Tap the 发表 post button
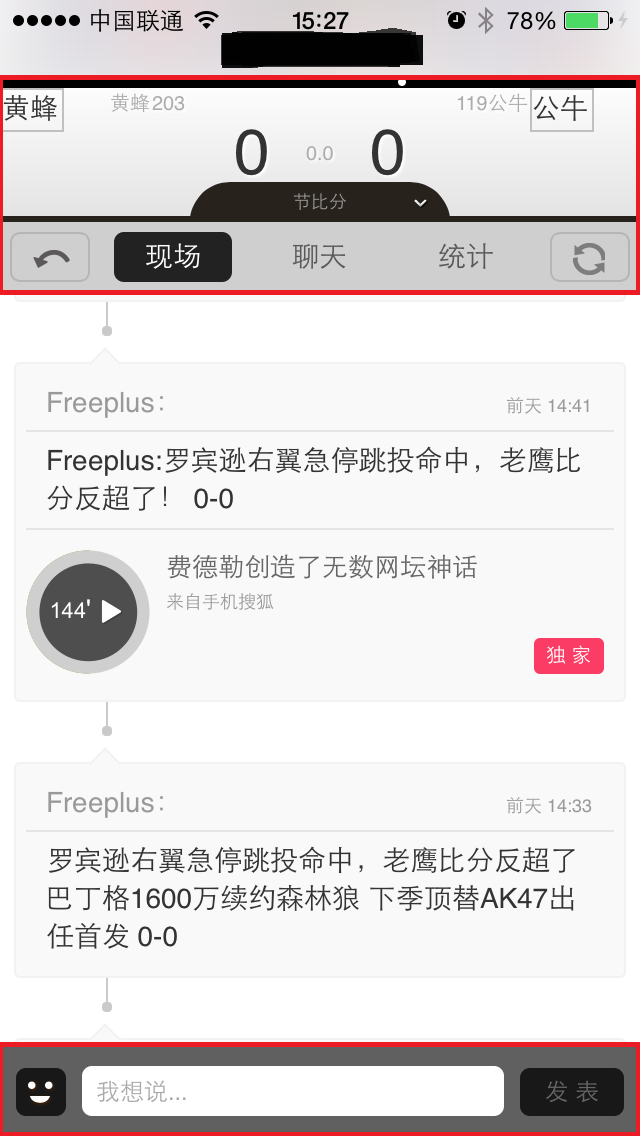 tap(572, 1092)
